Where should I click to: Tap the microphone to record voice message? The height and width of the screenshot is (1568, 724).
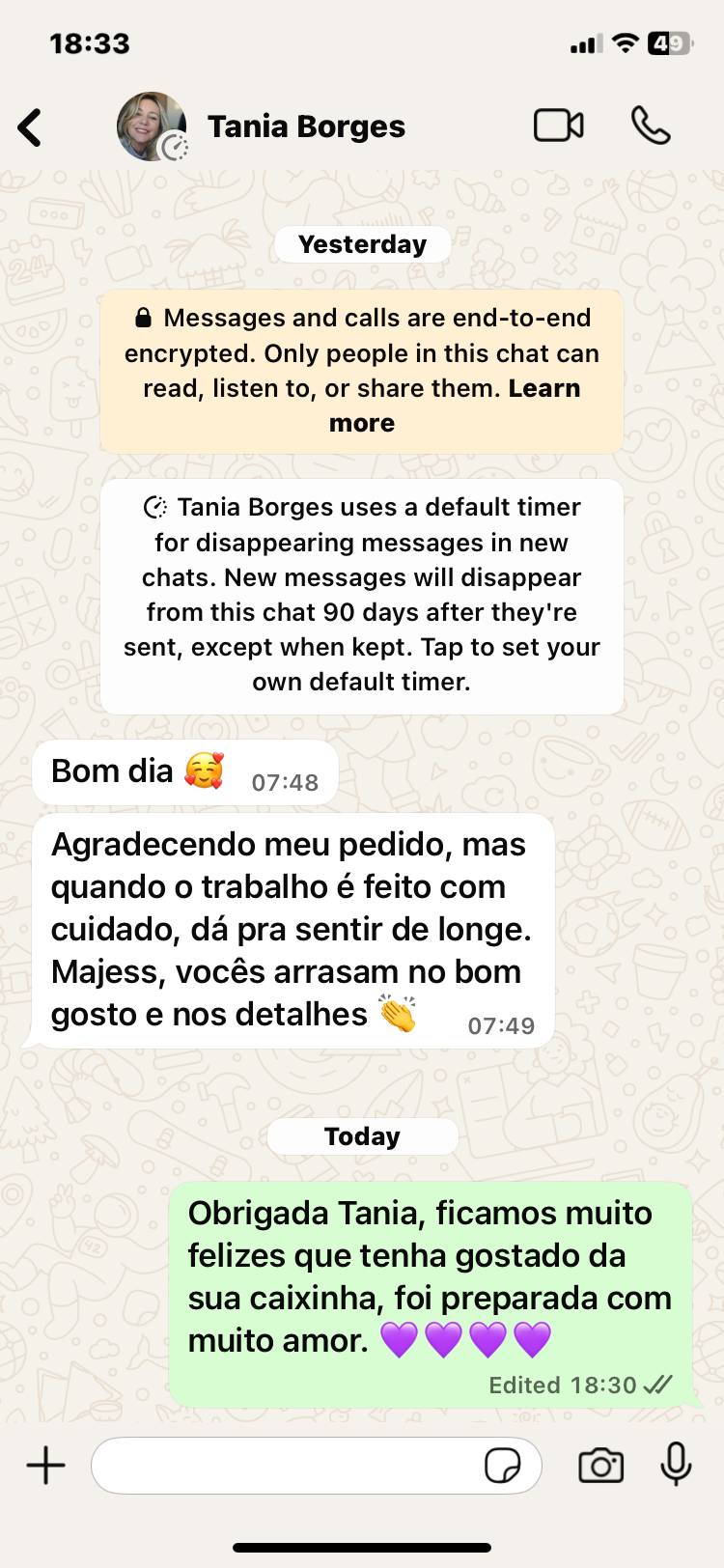676,1464
